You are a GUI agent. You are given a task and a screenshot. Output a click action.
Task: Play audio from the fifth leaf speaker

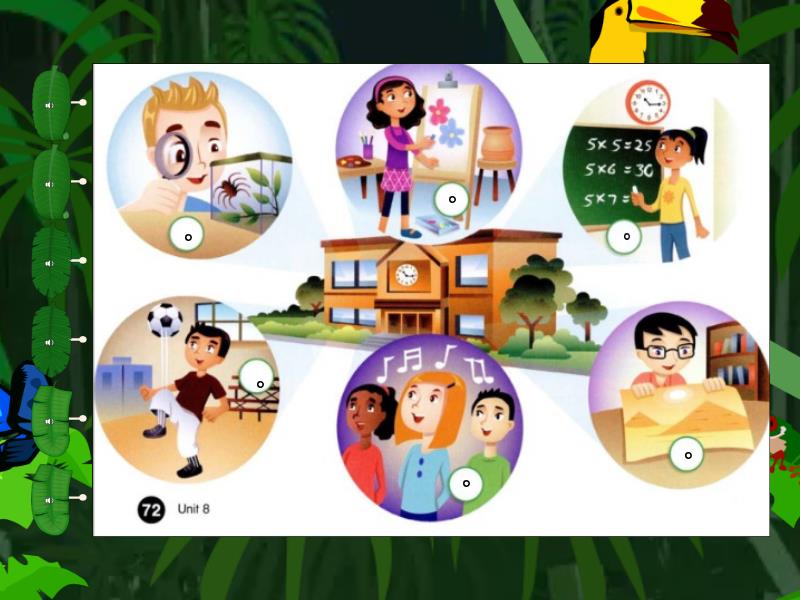[51, 420]
